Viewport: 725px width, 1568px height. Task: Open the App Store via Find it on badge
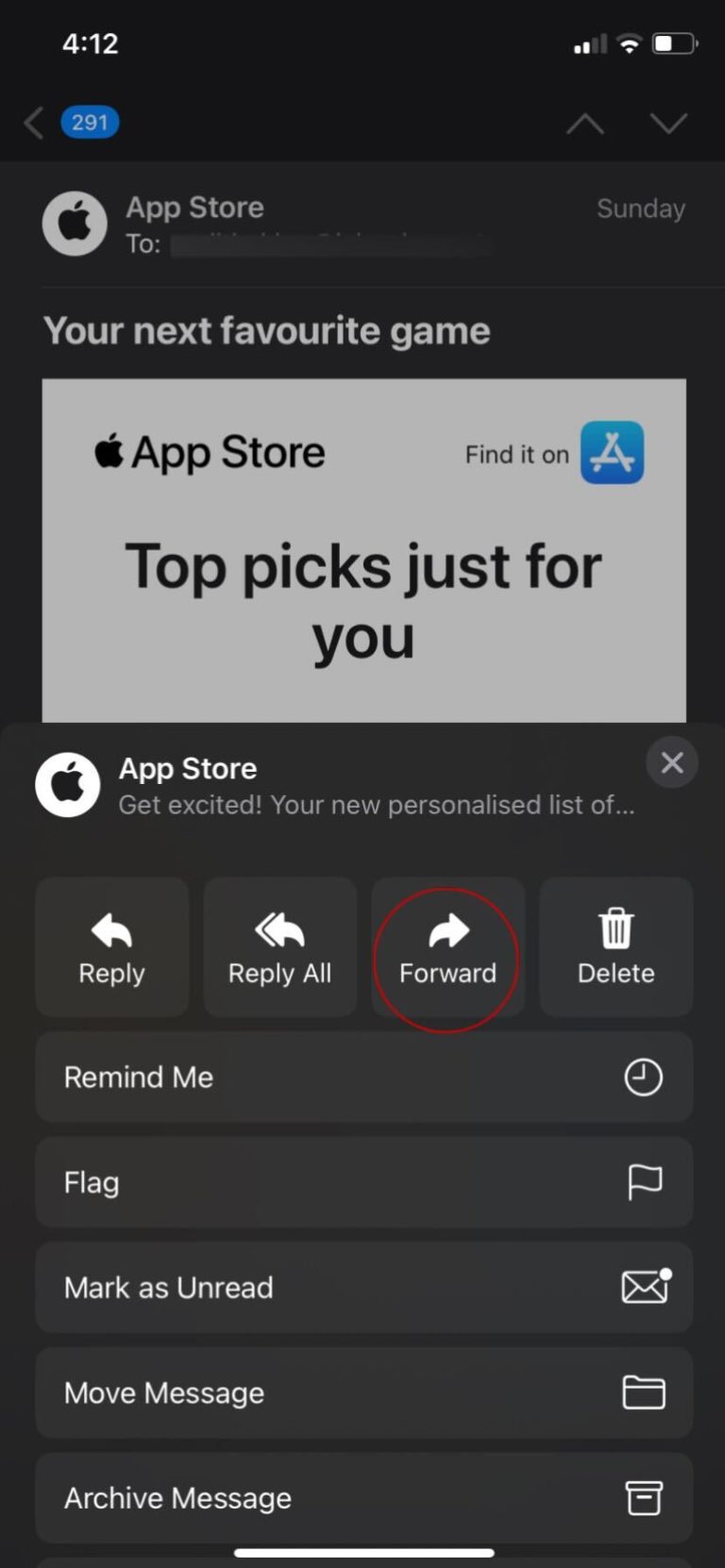(612, 453)
